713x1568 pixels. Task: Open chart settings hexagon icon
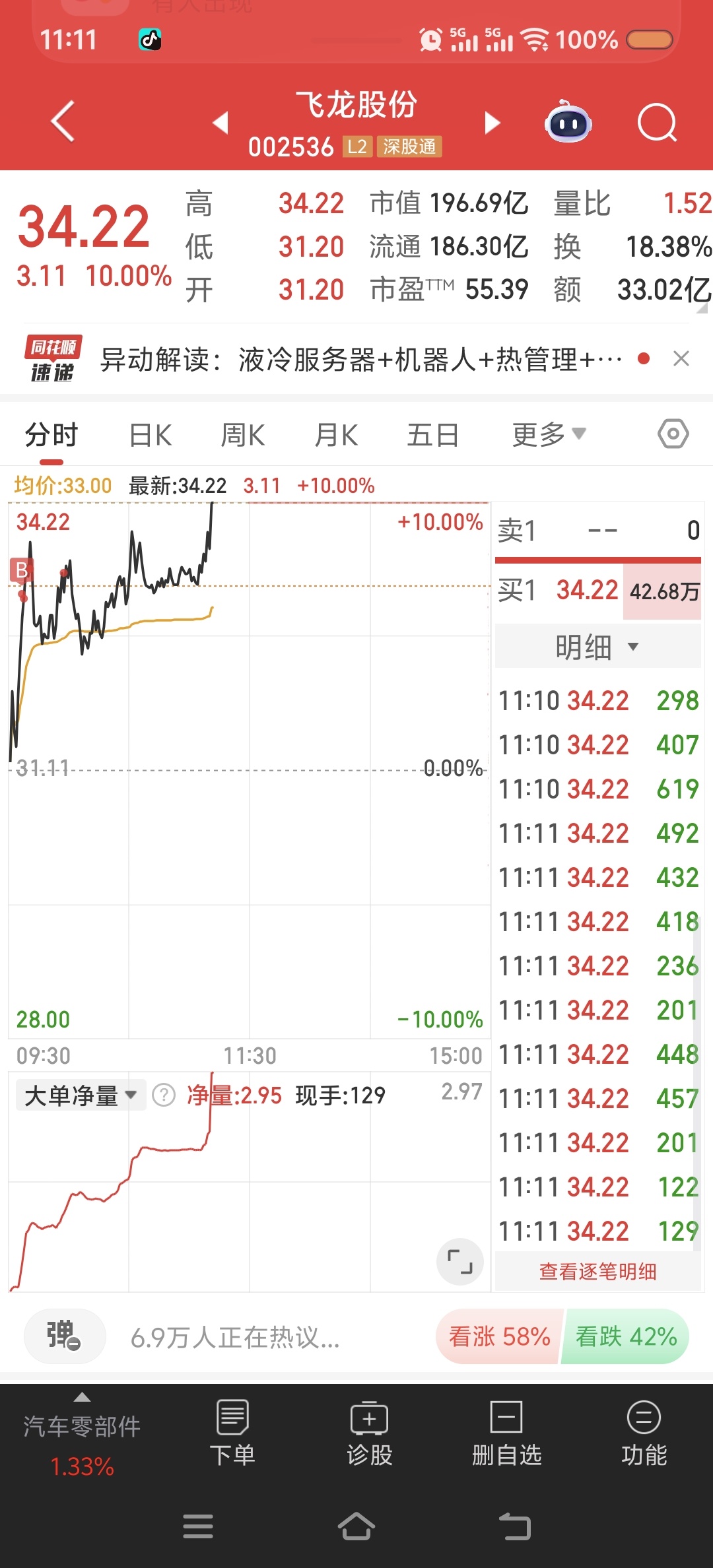[673, 434]
